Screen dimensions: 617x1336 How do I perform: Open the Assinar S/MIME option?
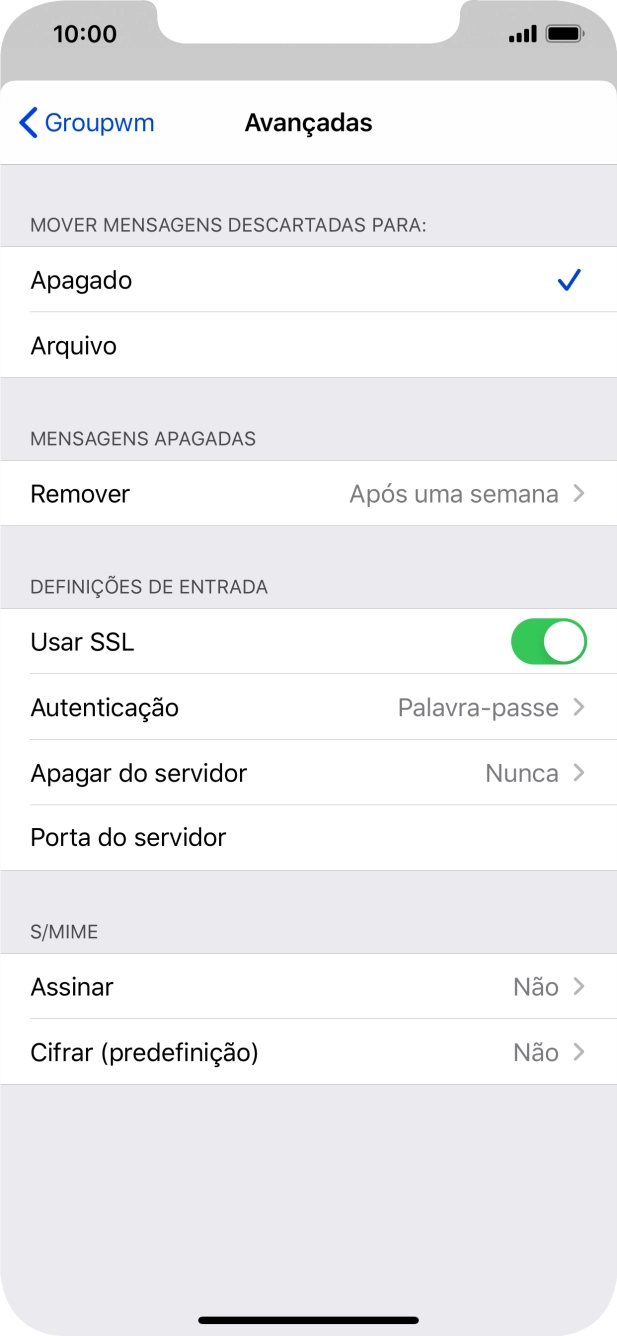[x=308, y=987]
